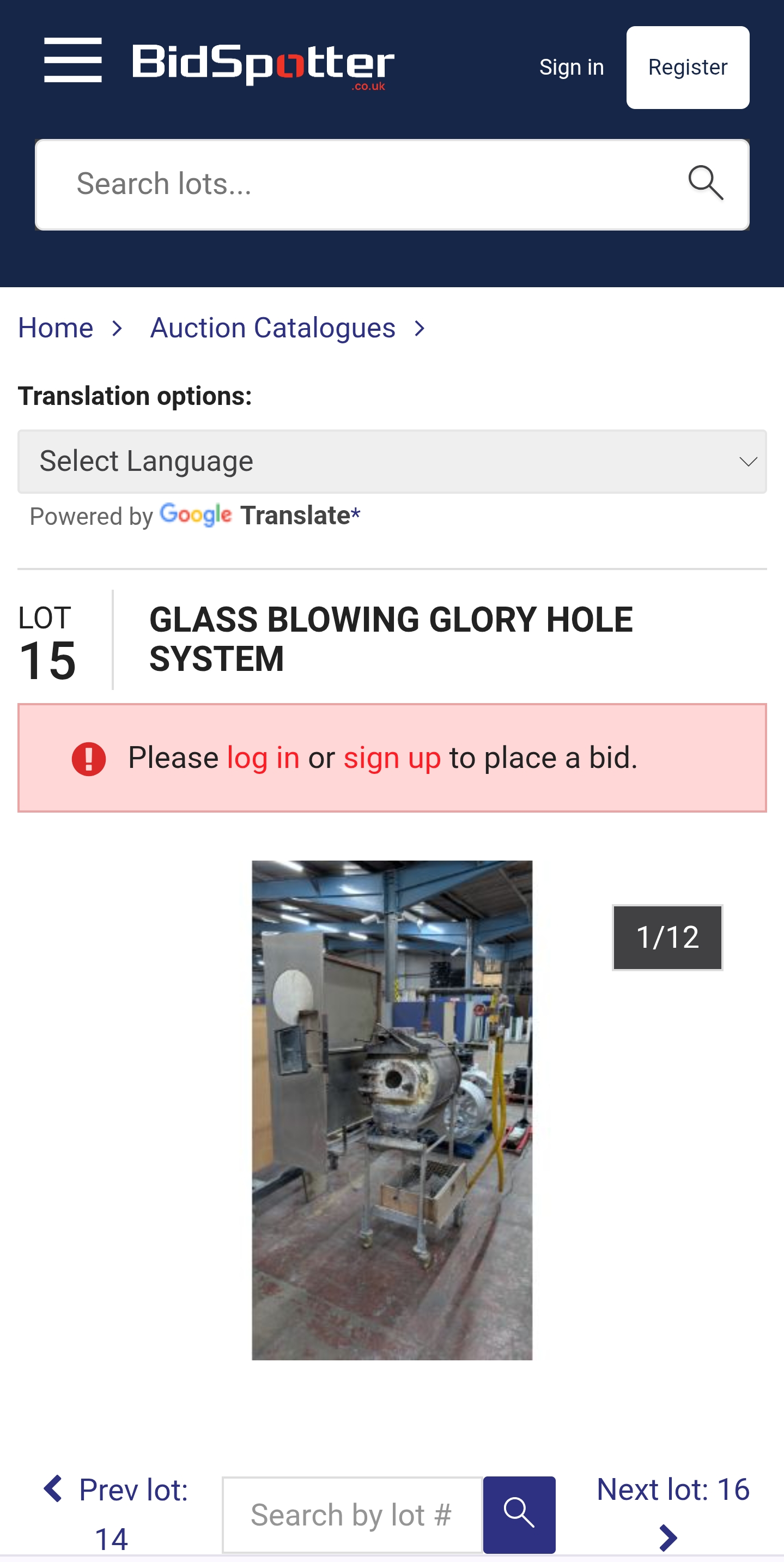
Task: Focus the Search lots field
Action: click(358, 184)
